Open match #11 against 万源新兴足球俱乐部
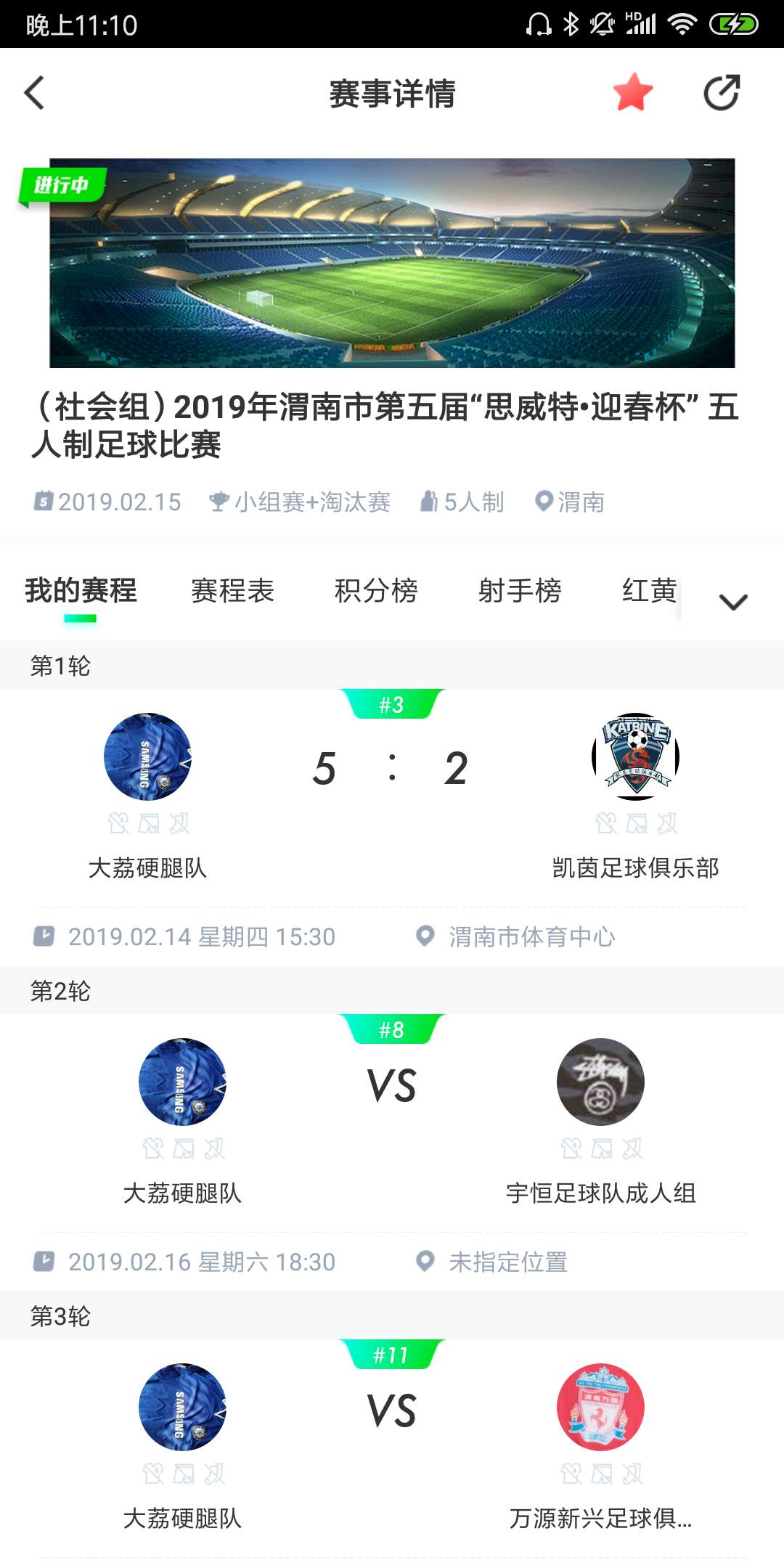 (x=392, y=1411)
